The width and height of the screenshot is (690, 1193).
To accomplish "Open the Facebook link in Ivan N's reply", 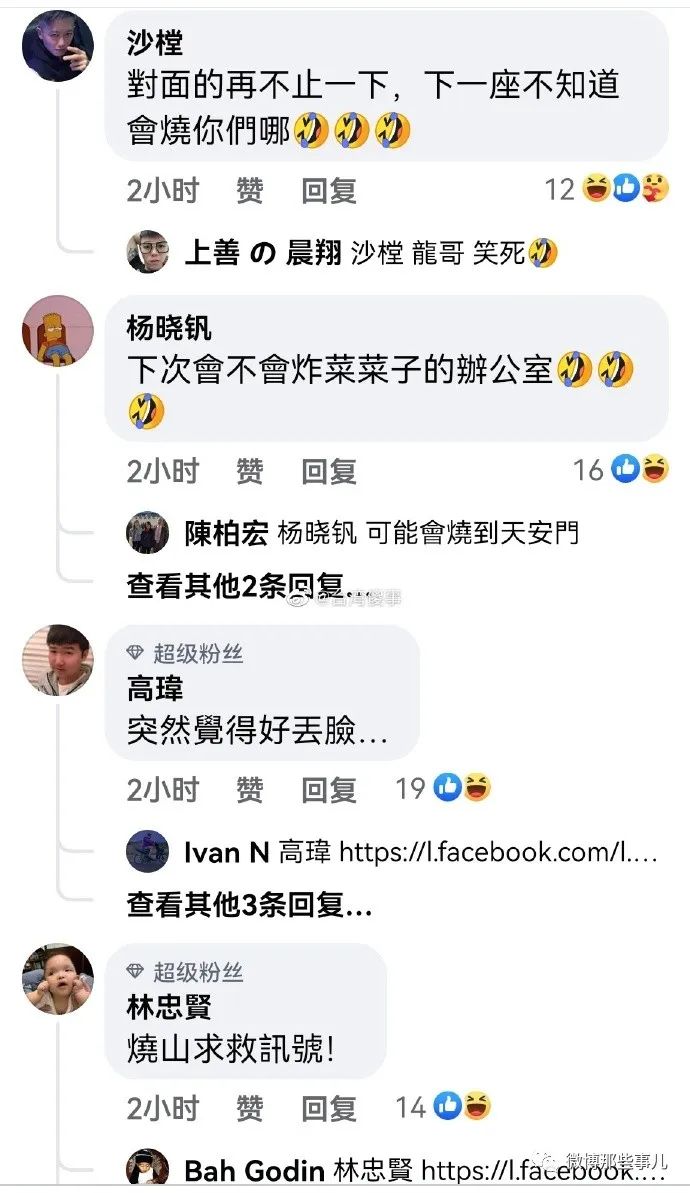I will pos(498,853).
